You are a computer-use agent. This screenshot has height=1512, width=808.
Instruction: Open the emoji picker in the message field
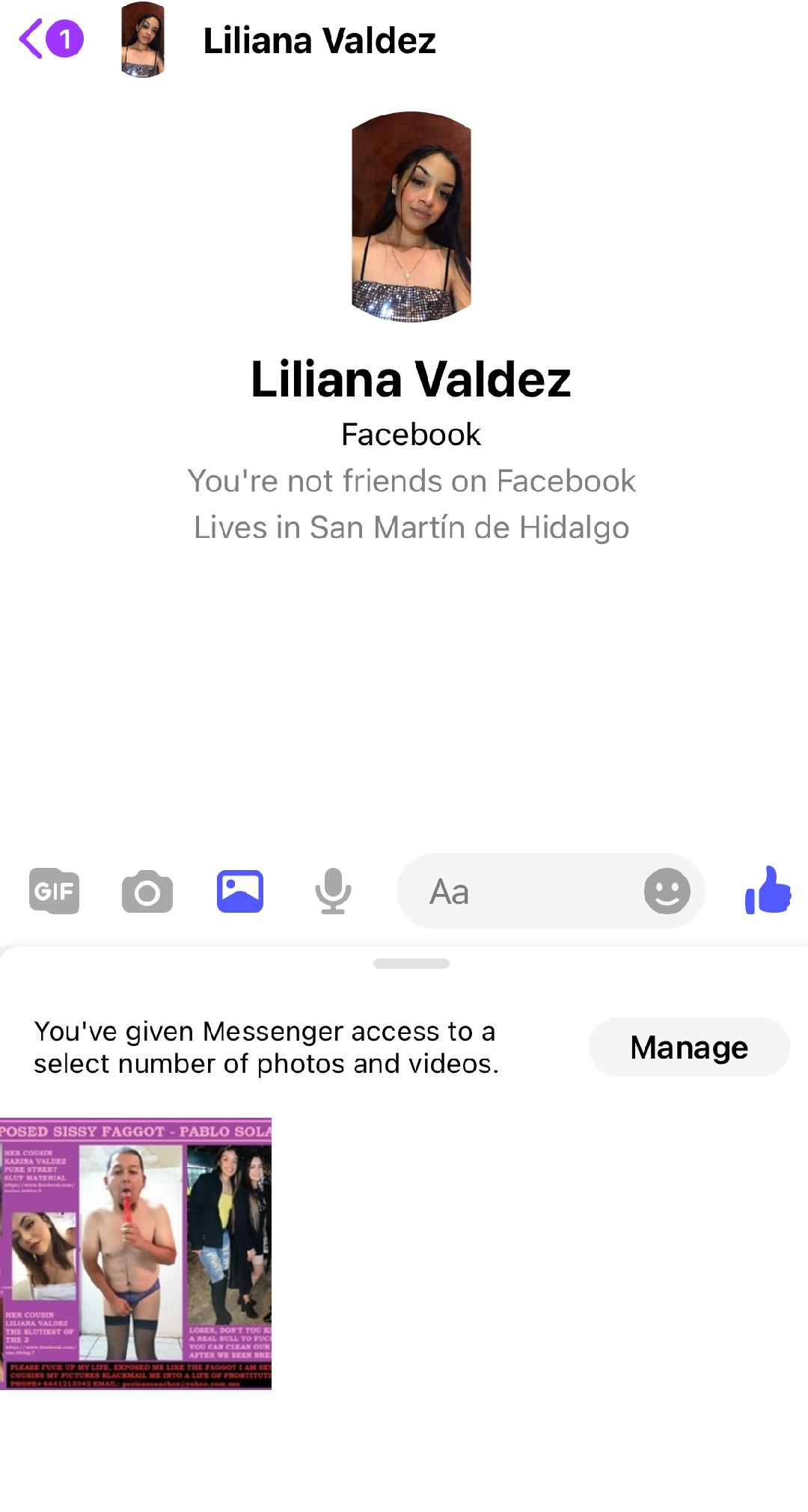point(667,891)
